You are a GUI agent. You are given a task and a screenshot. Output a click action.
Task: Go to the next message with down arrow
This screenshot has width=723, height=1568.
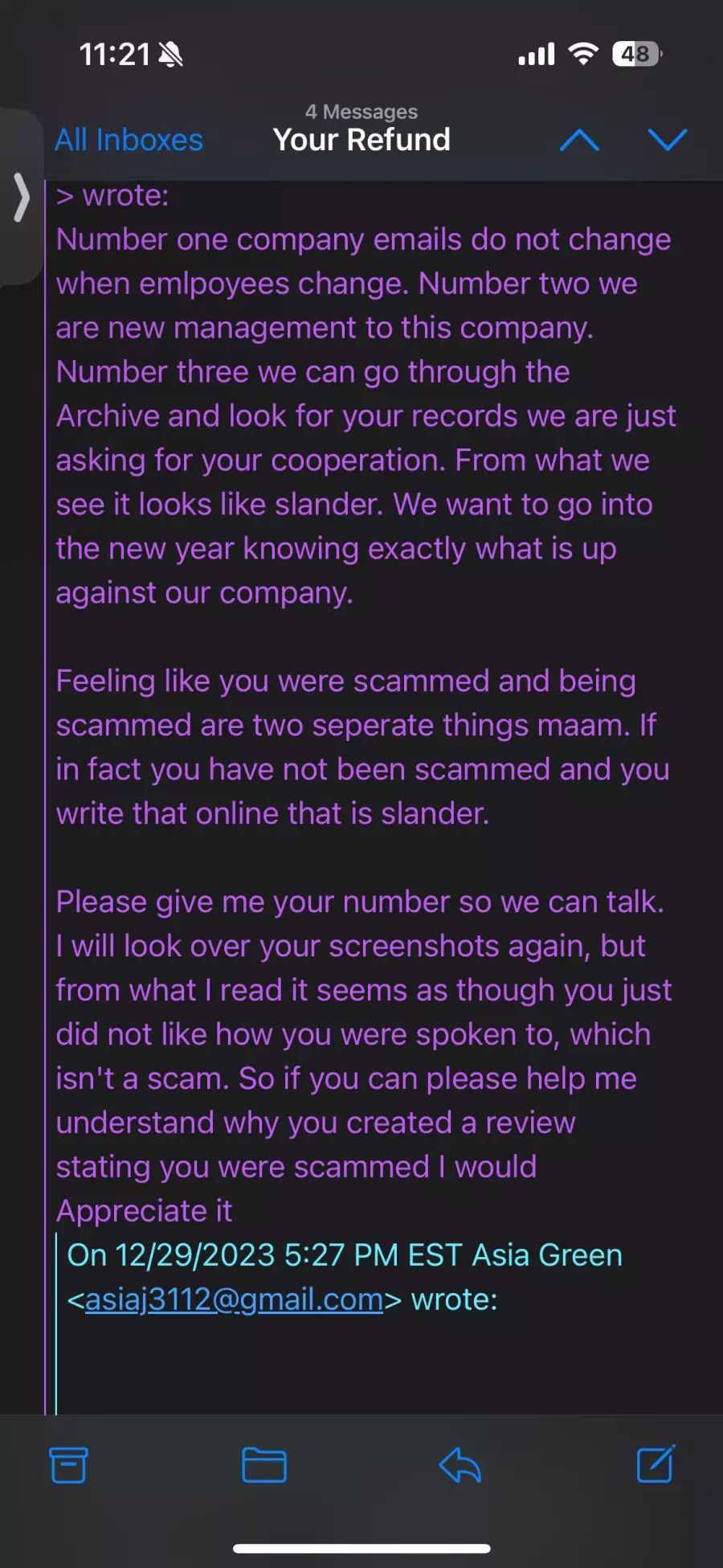[668, 140]
